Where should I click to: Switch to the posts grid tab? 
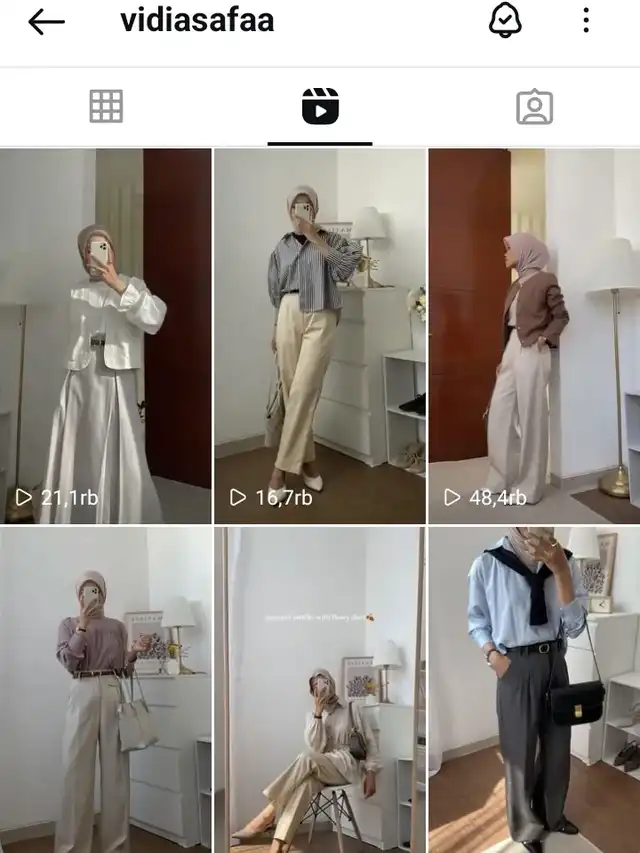tap(106, 106)
